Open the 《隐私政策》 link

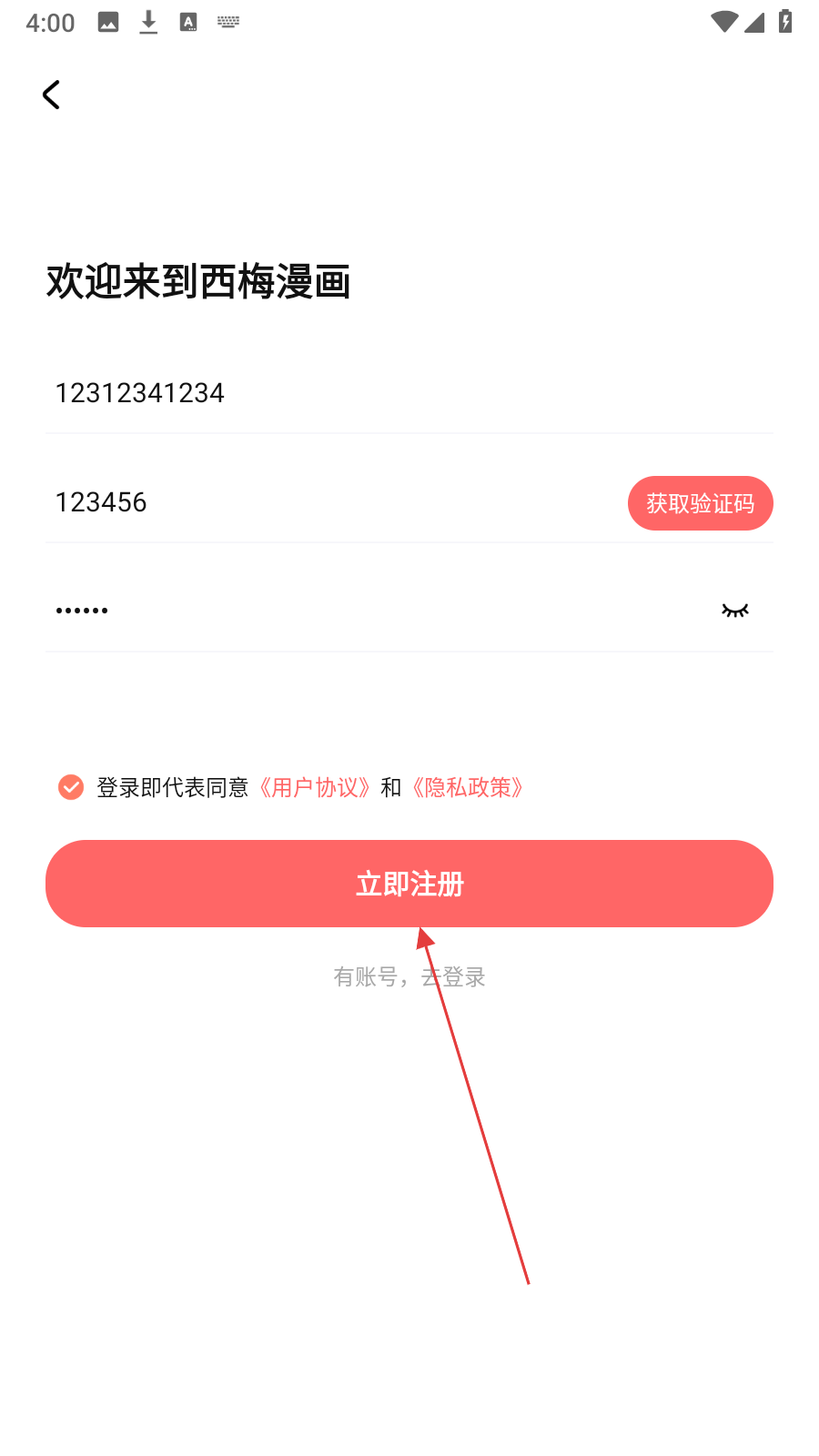coord(468,787)
